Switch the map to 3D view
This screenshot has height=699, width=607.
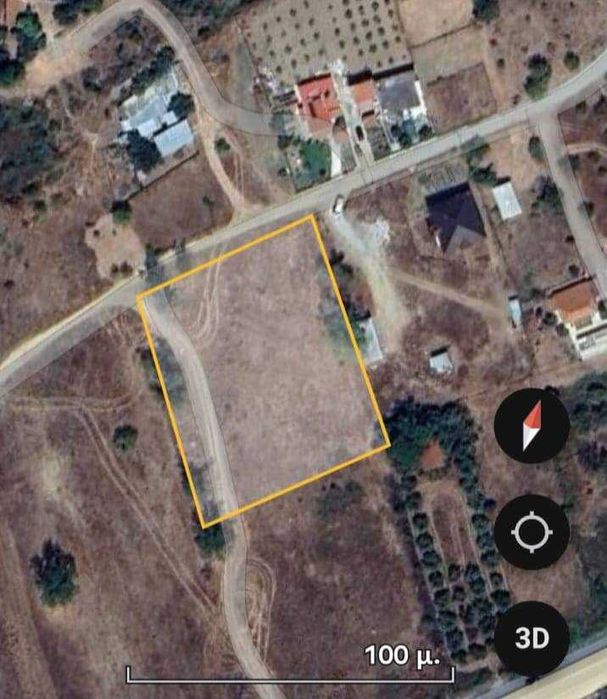click(532, 636)
